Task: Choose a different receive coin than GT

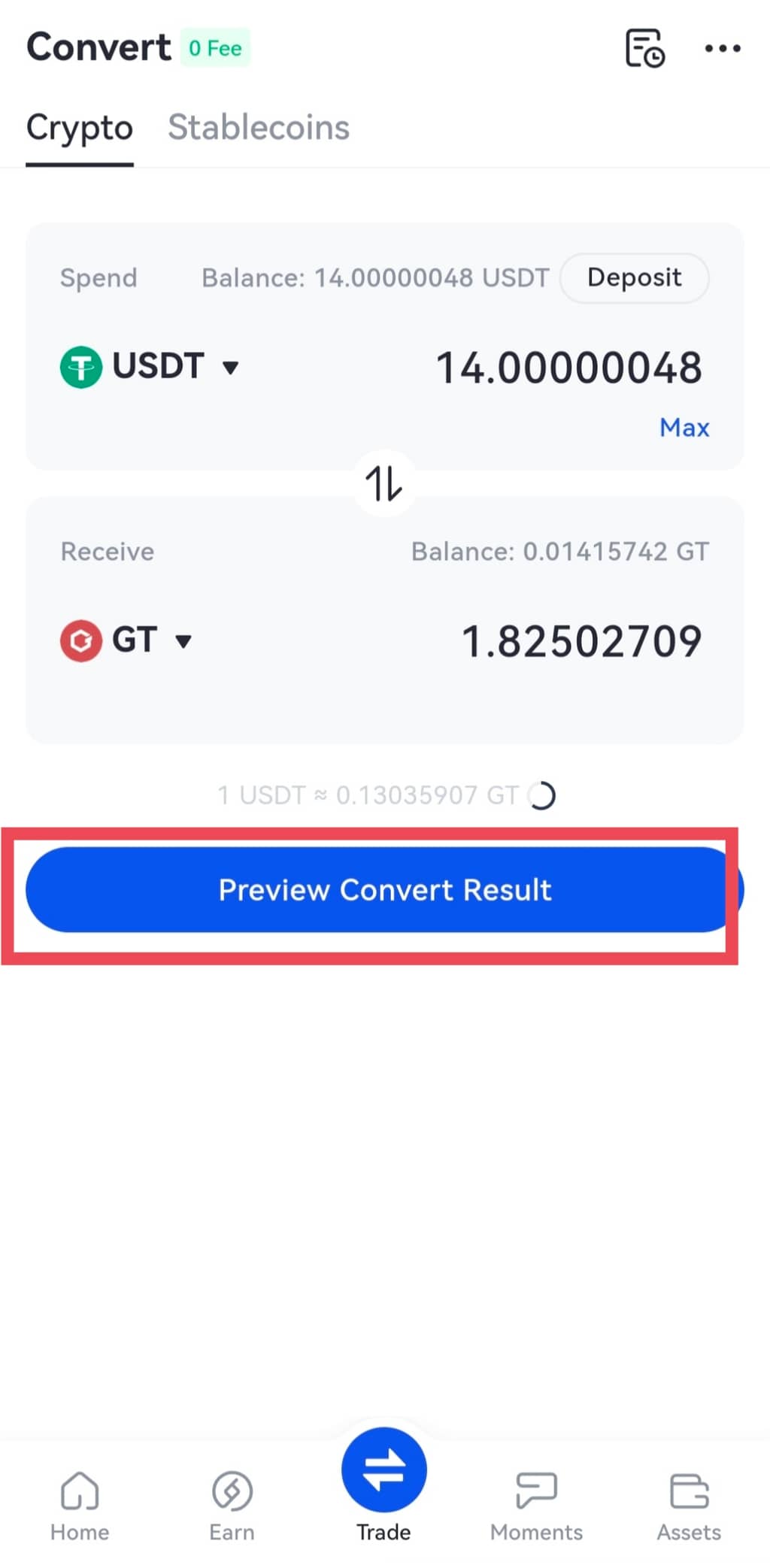Action: click(x=128, y=640)
